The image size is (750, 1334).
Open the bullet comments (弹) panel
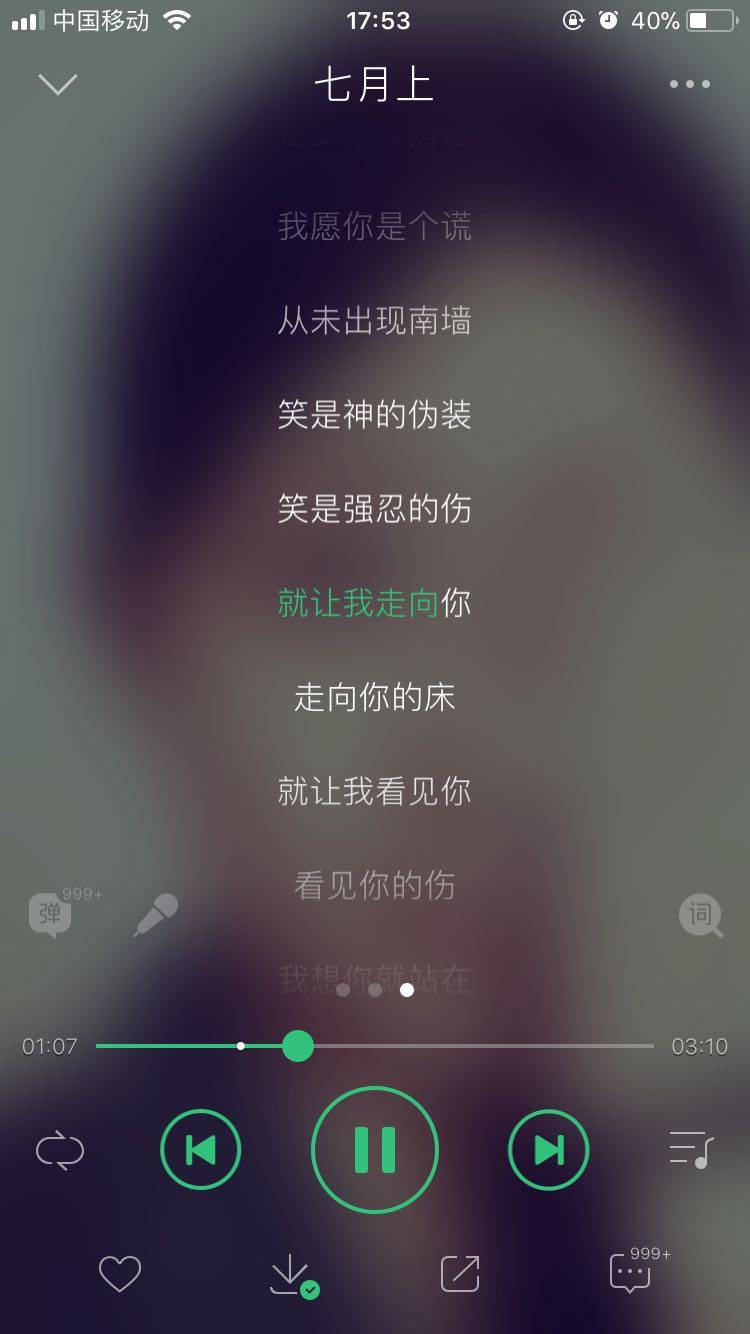pos(50,914)
